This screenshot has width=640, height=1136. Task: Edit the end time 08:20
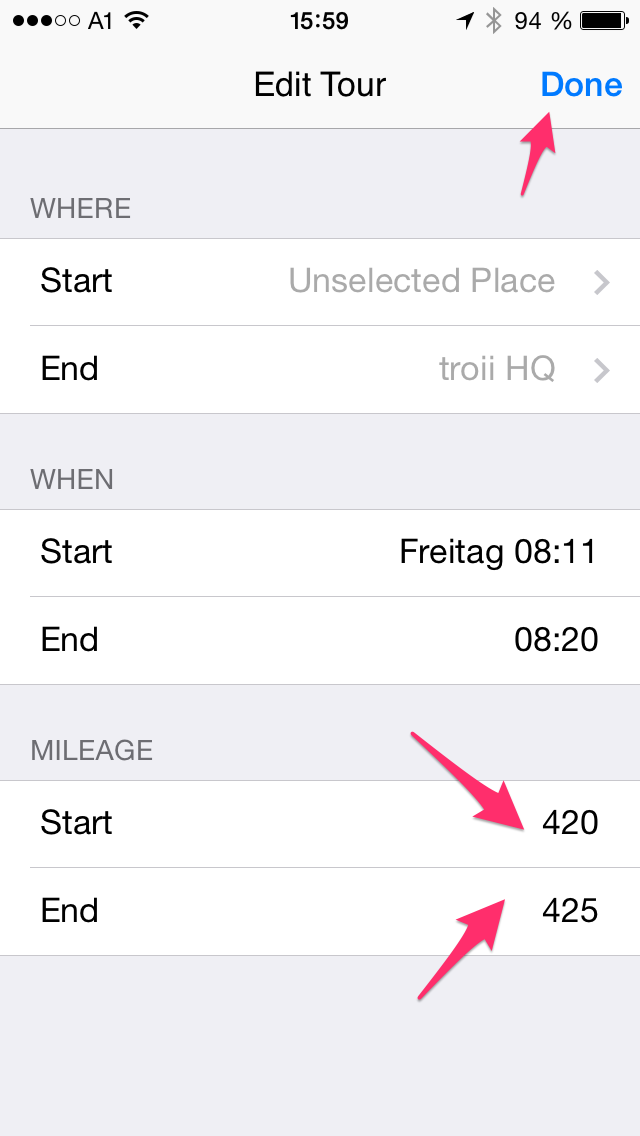click(320, 641)
